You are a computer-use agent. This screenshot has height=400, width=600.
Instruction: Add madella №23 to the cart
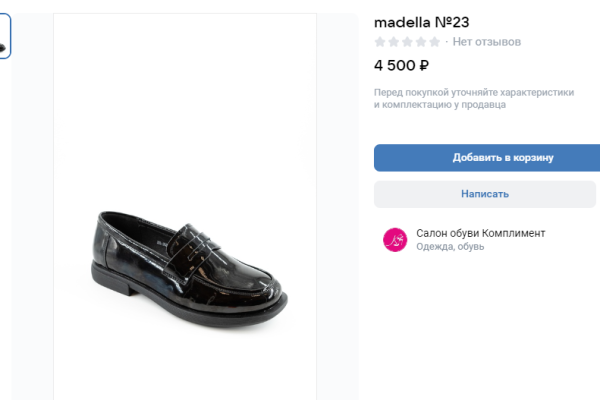[485, 158]
